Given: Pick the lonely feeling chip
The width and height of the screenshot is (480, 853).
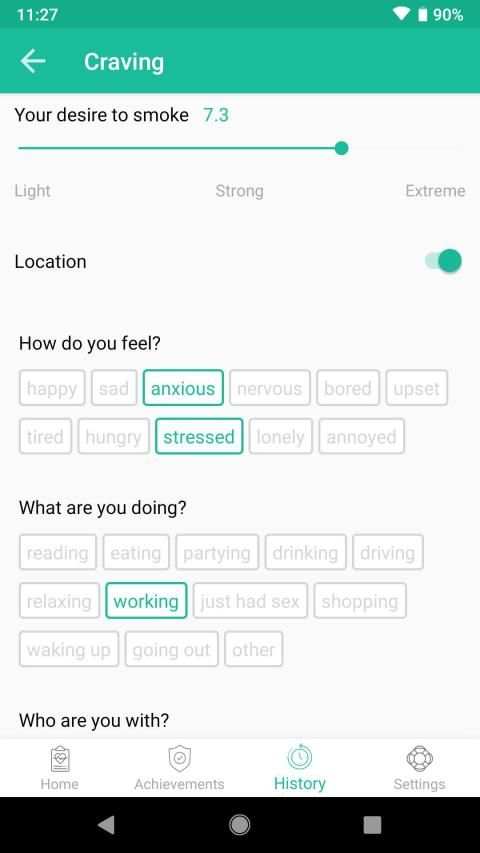Looking at the screenshot, I should click(281, 436).
